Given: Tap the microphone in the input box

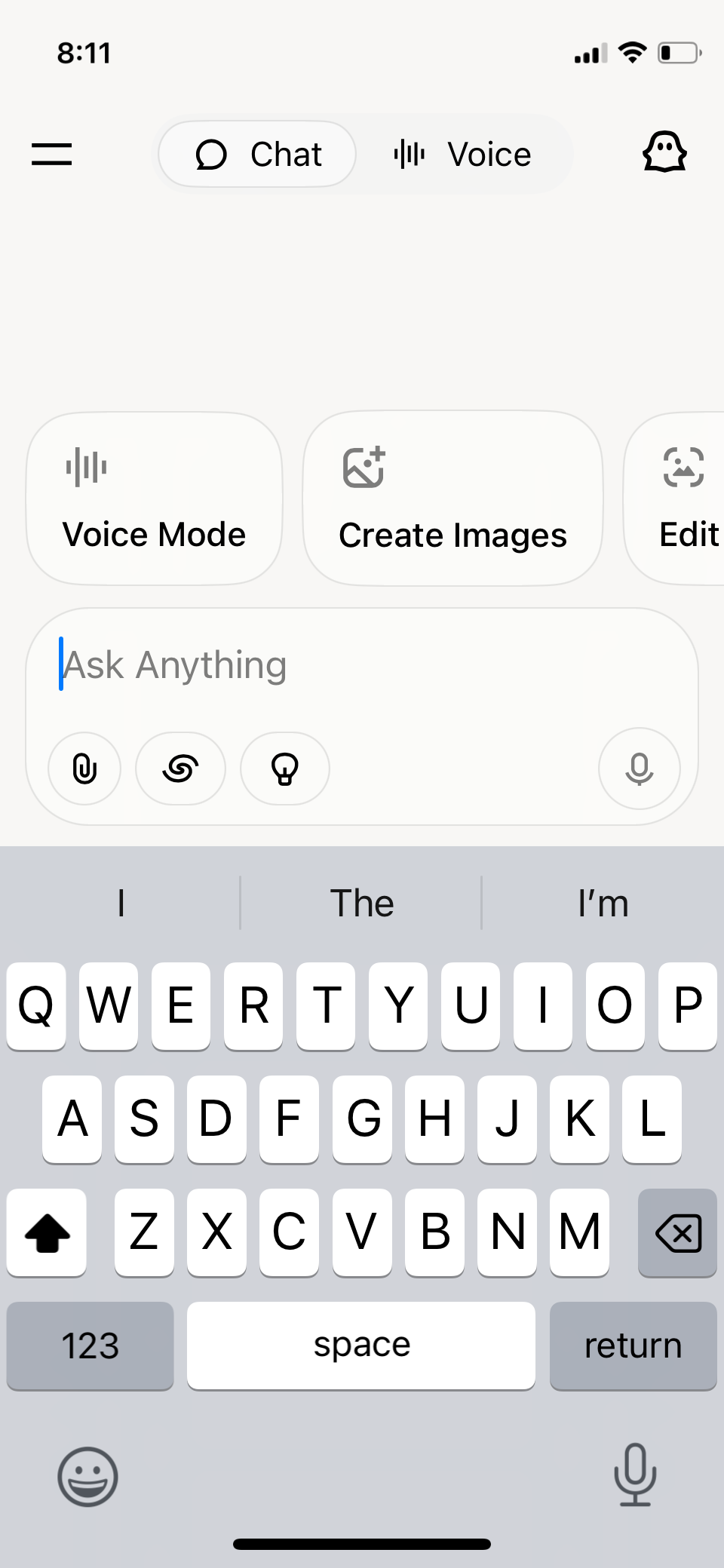Looking at the screenshot, I should coord(640,769).
